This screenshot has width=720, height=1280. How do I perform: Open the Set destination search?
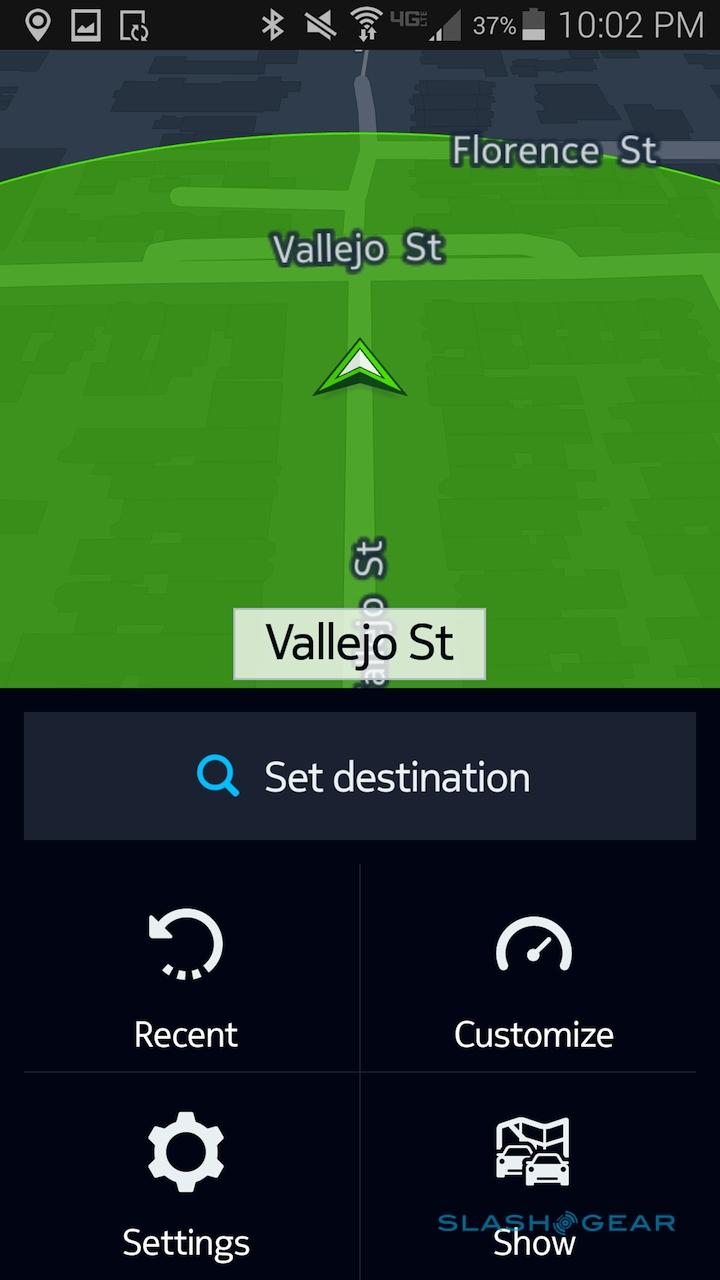(360, 776)
